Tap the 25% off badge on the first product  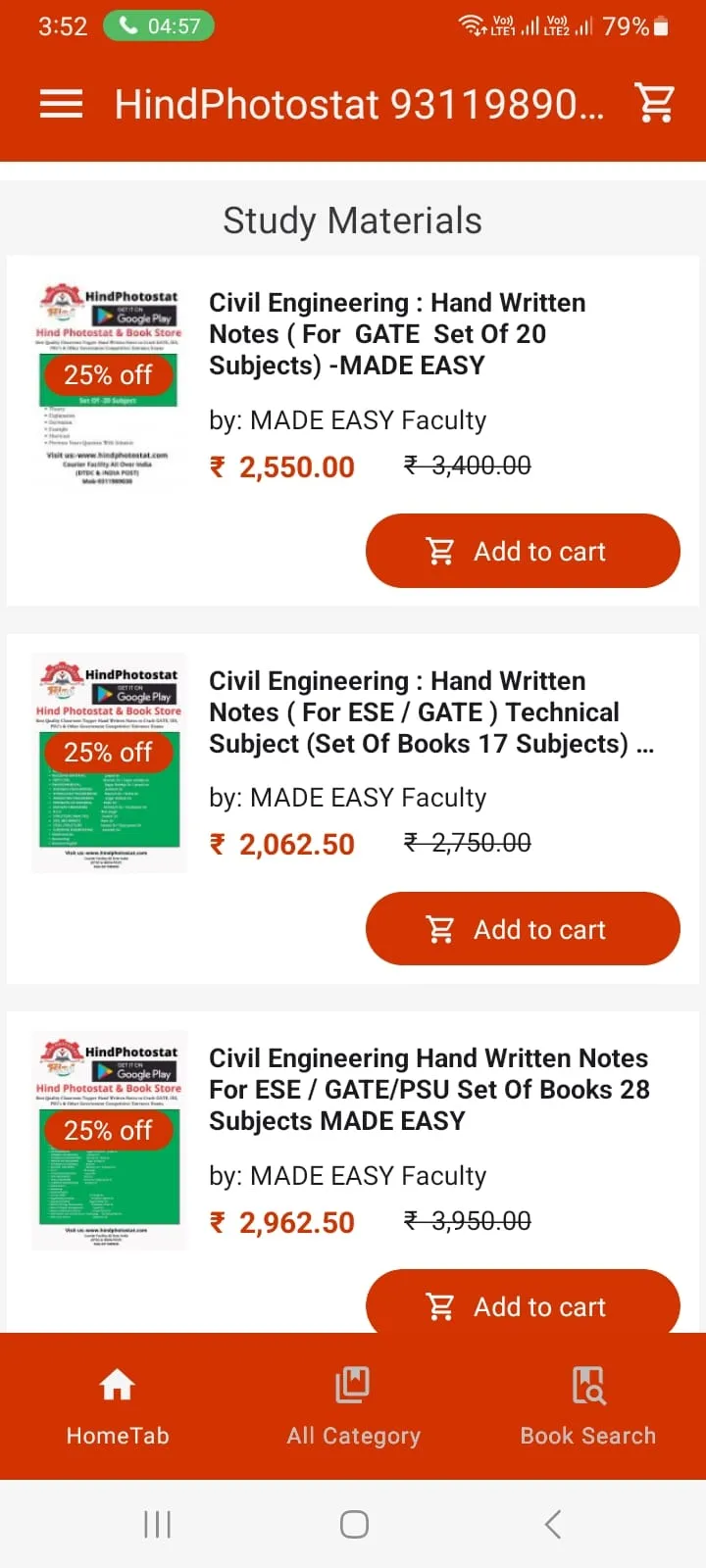[107, 375]
